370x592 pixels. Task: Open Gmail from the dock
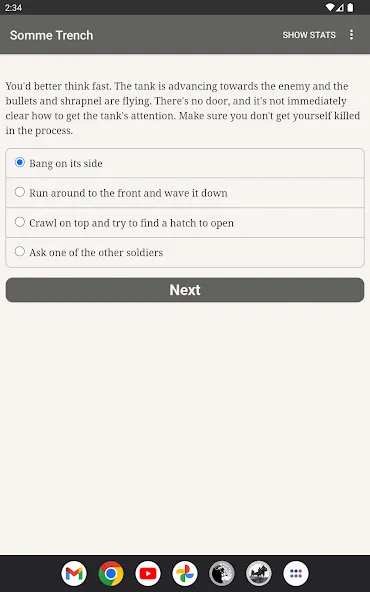coord(74,574)
